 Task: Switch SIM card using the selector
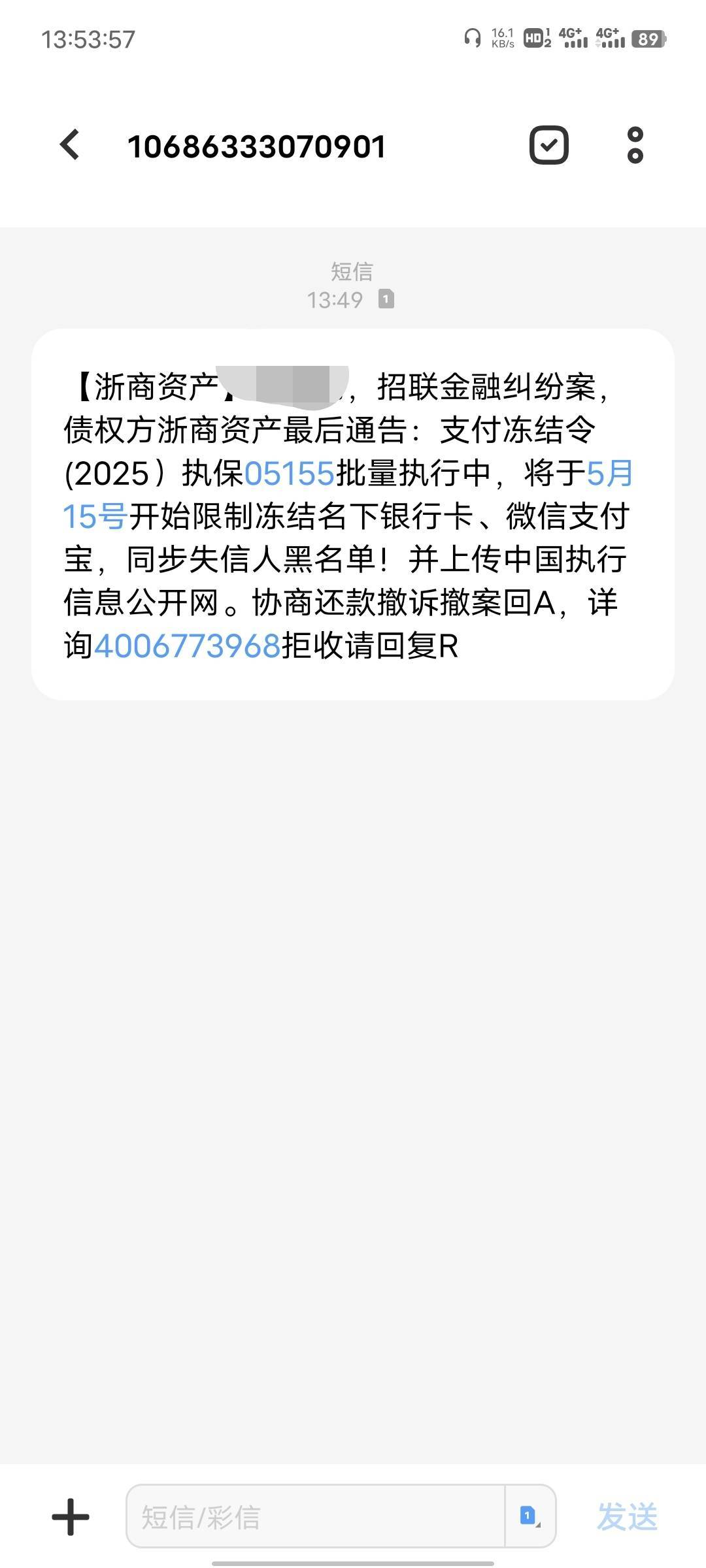click(x=530, y=1516)
